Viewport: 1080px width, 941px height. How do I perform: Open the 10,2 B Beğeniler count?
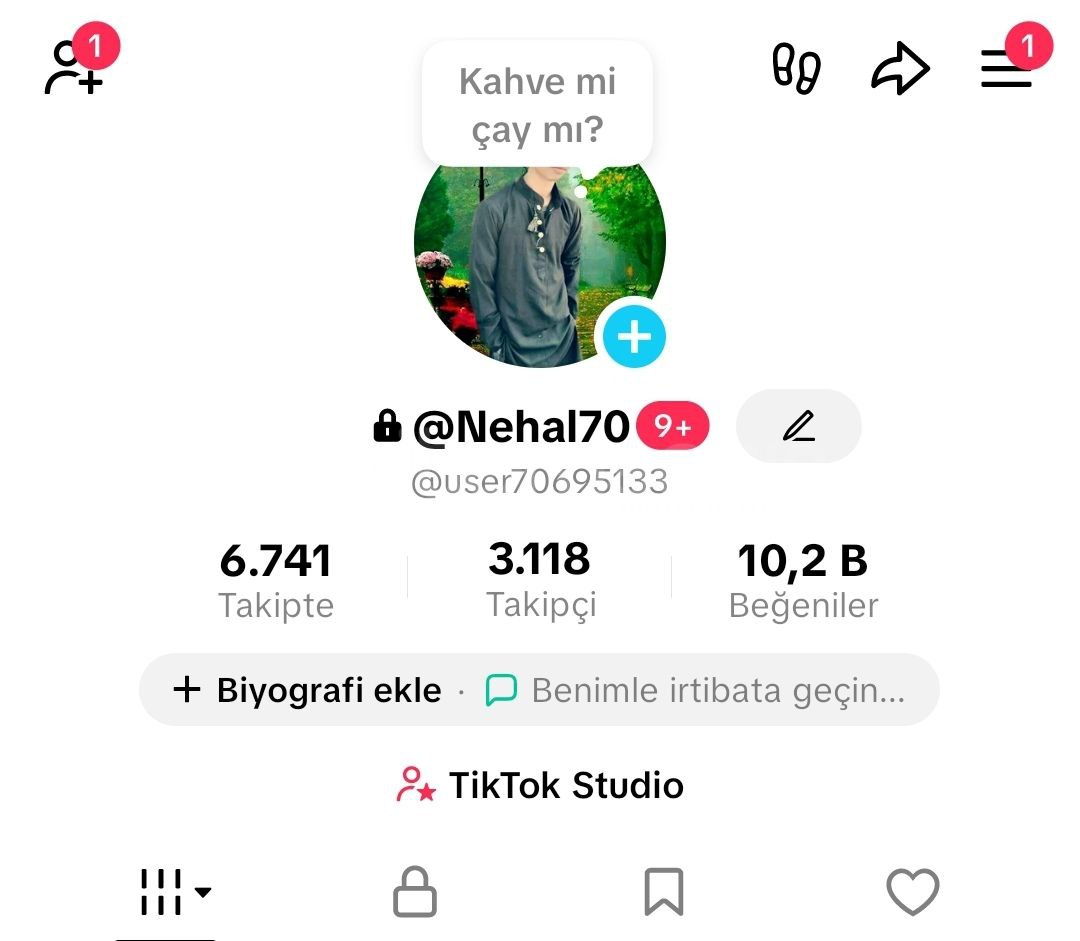pyautogui.click(x=803, y=580)
